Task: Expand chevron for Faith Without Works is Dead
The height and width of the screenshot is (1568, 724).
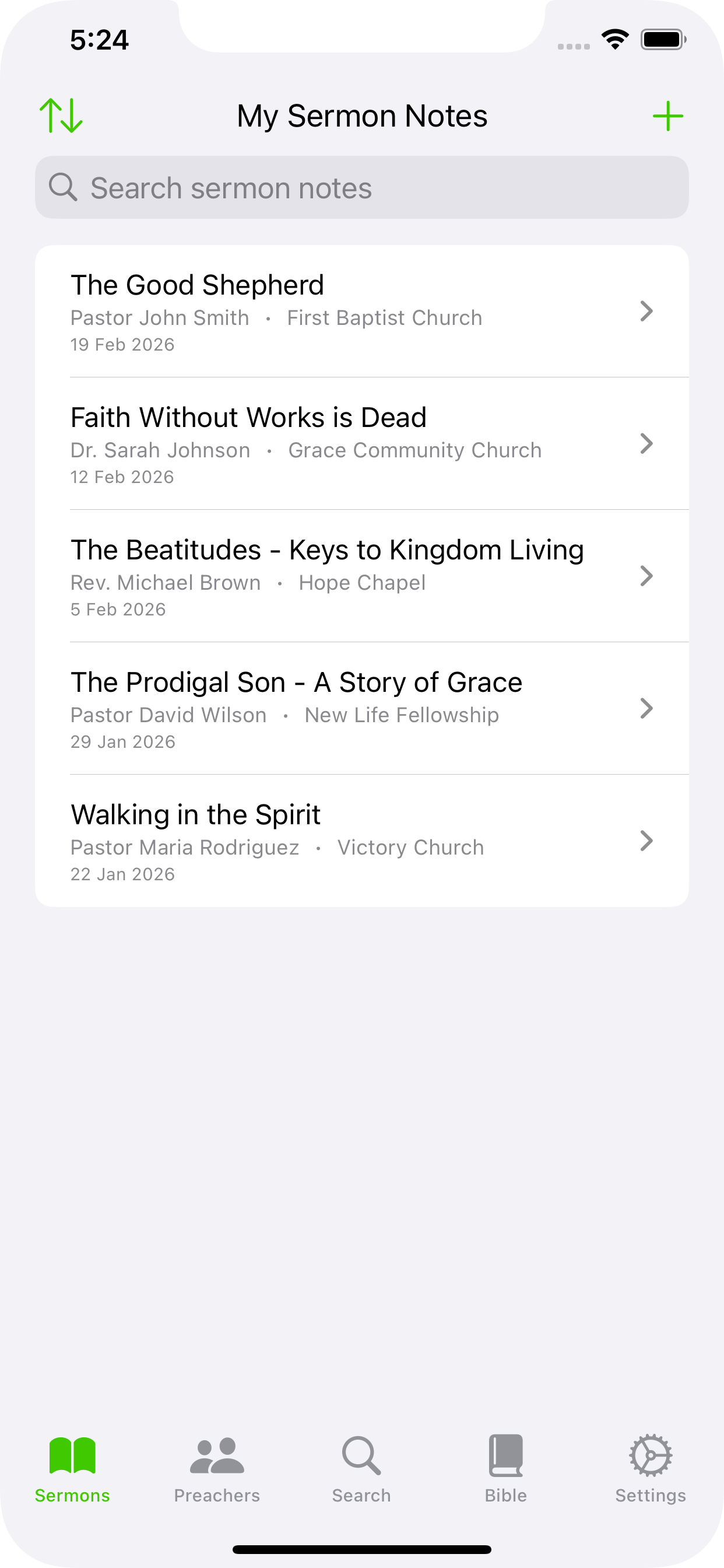Action: coord(646,444)
